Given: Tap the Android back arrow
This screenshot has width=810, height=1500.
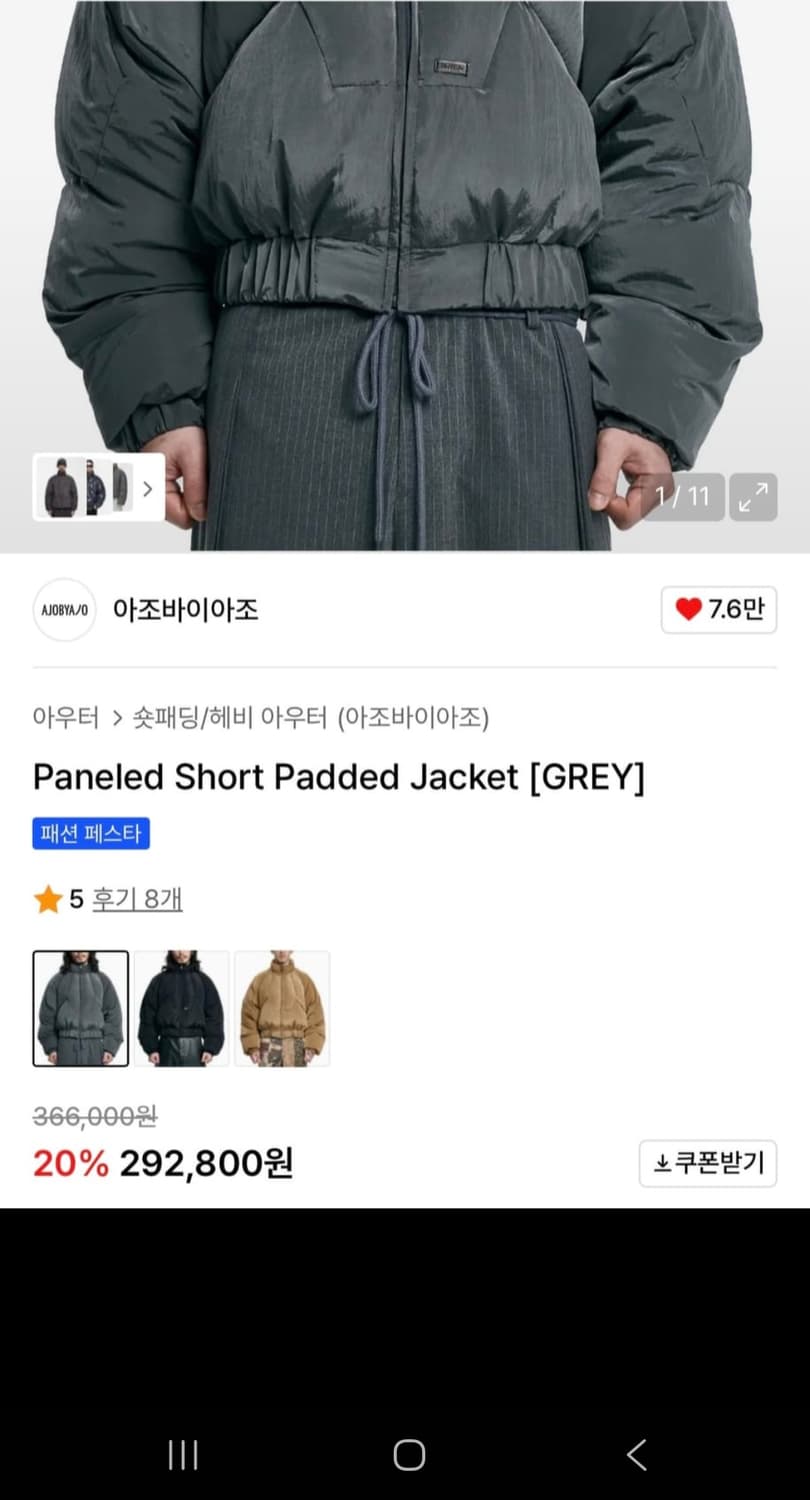Looking at the screenshot, I should click(x=635, y=1456).
